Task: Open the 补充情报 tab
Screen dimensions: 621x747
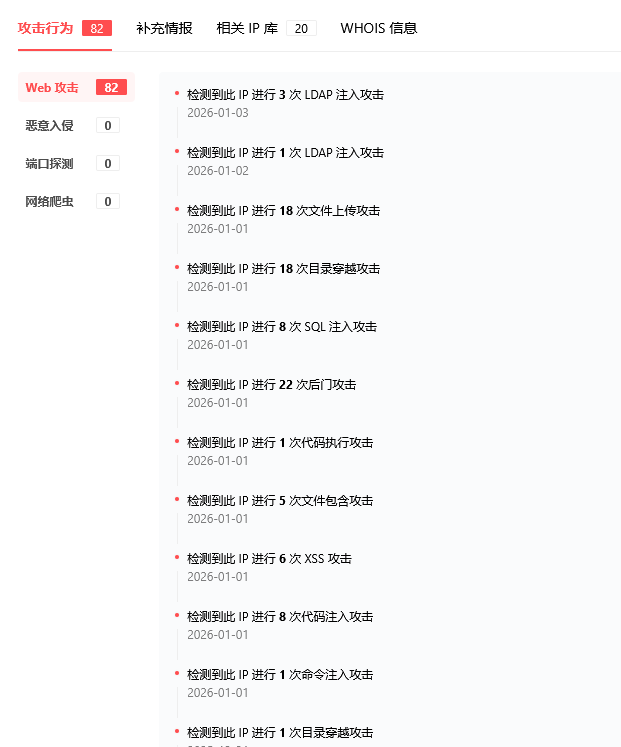Action: click(x=164, y=28)
